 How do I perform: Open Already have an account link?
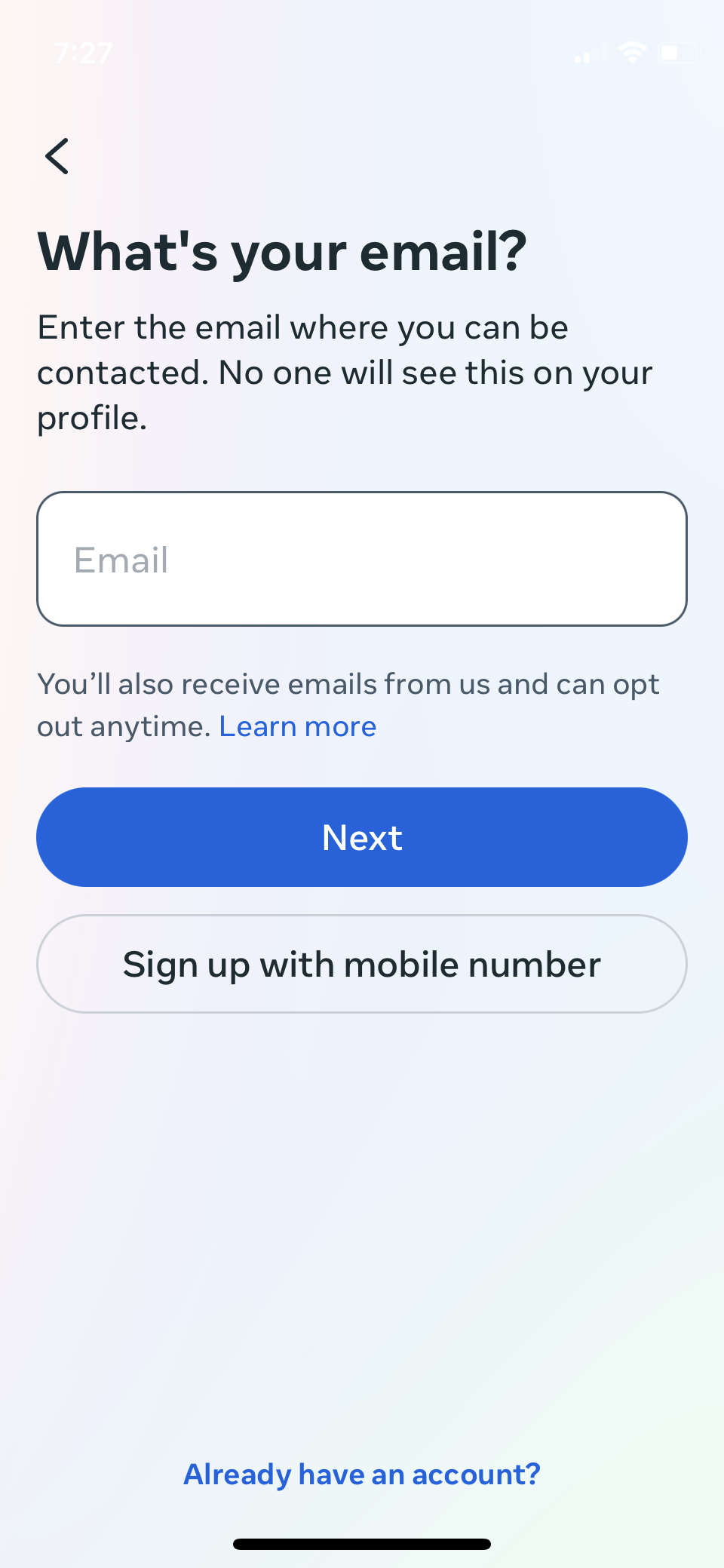tap(362, 1474)
